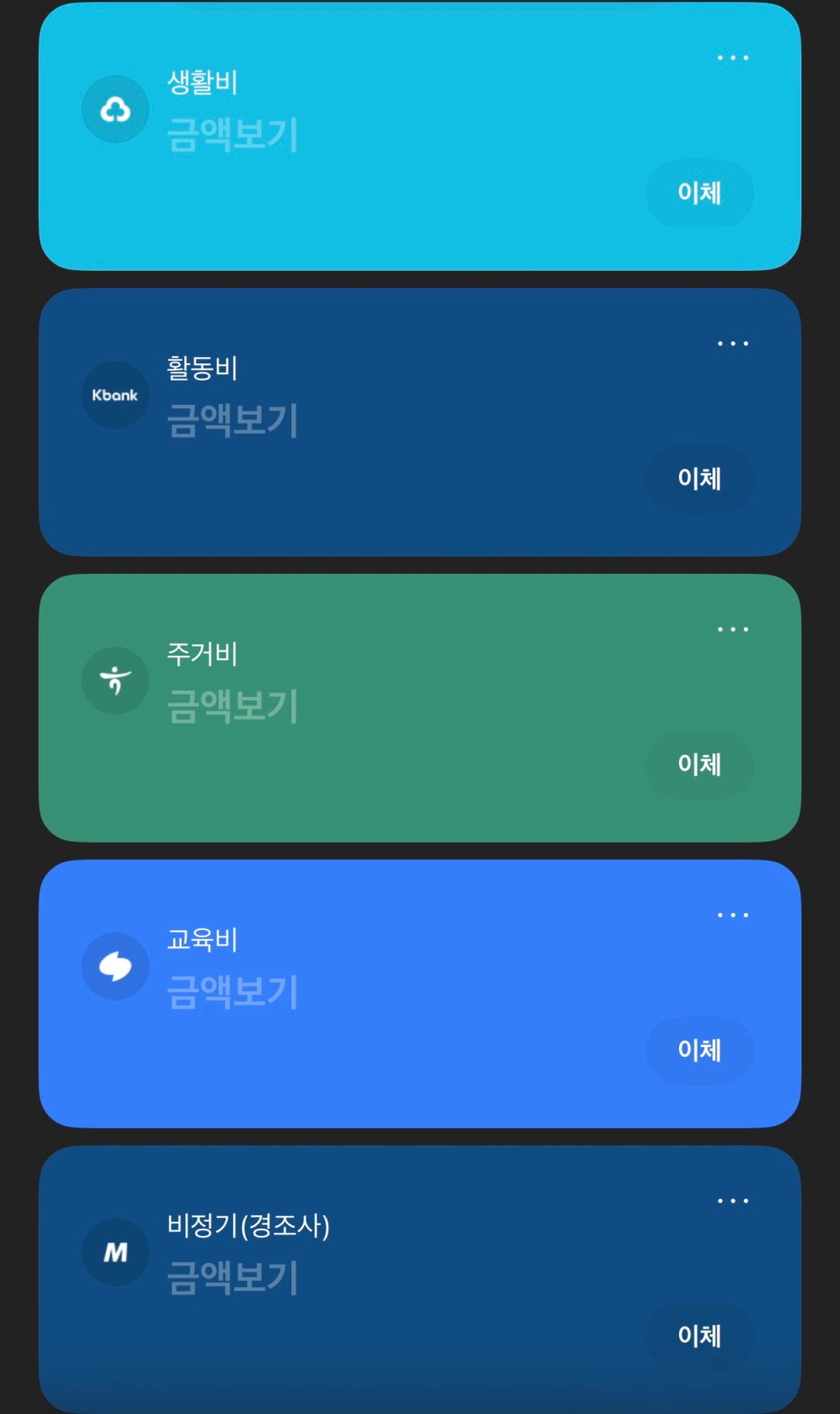Start 이체 from the 주거비 account
This screenshot has width=840, height=1414.
[x=699, y=765]
